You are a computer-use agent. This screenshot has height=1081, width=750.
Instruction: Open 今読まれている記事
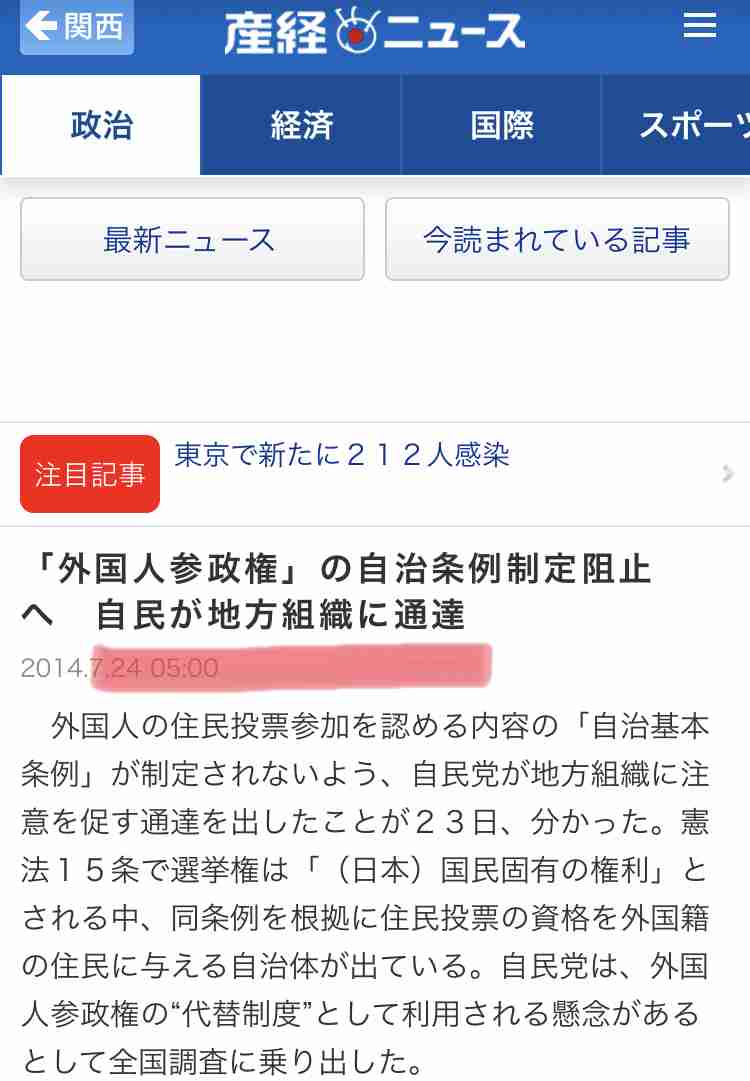click(x=556, y=238)
